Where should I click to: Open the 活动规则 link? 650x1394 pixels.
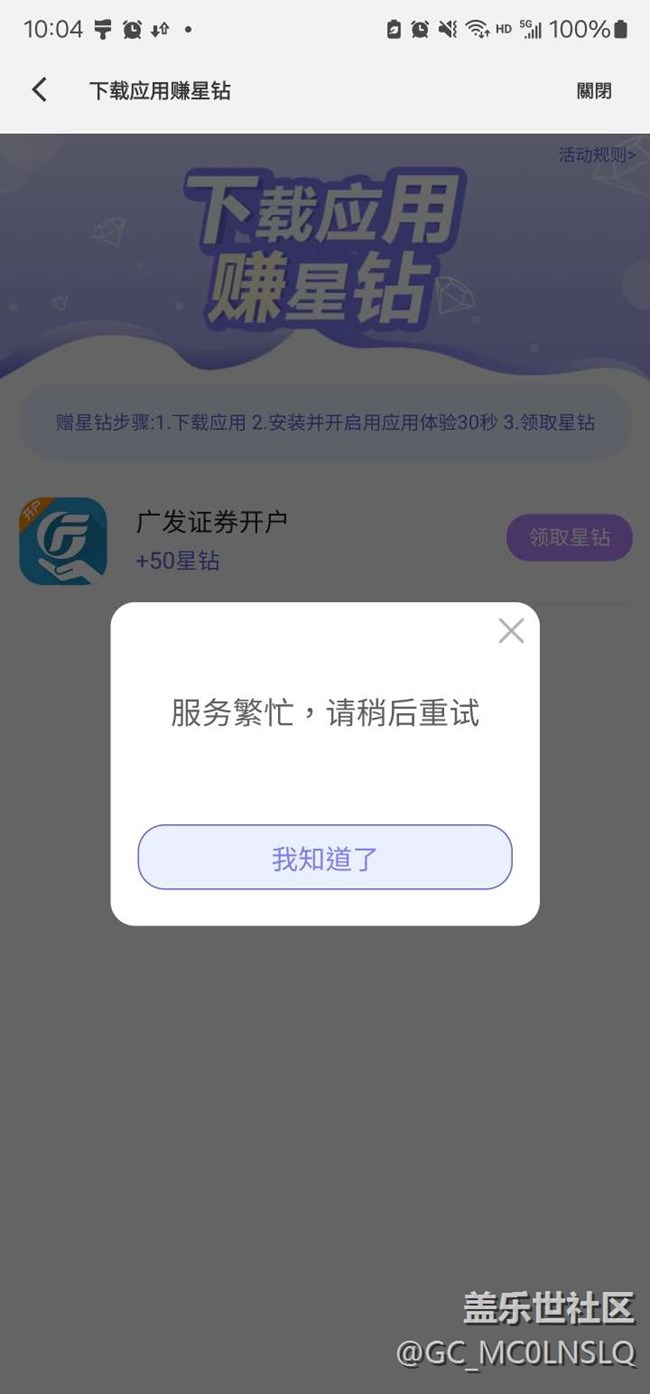[x=597, y=155]
